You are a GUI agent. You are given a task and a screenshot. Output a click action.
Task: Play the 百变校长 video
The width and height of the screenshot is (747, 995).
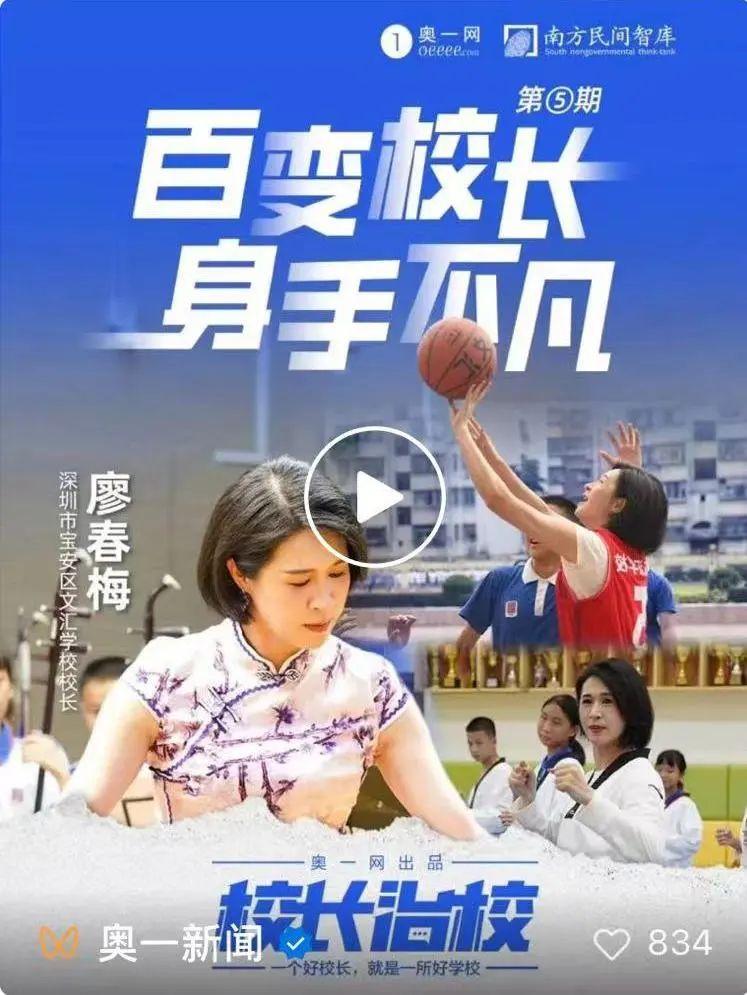374,497
